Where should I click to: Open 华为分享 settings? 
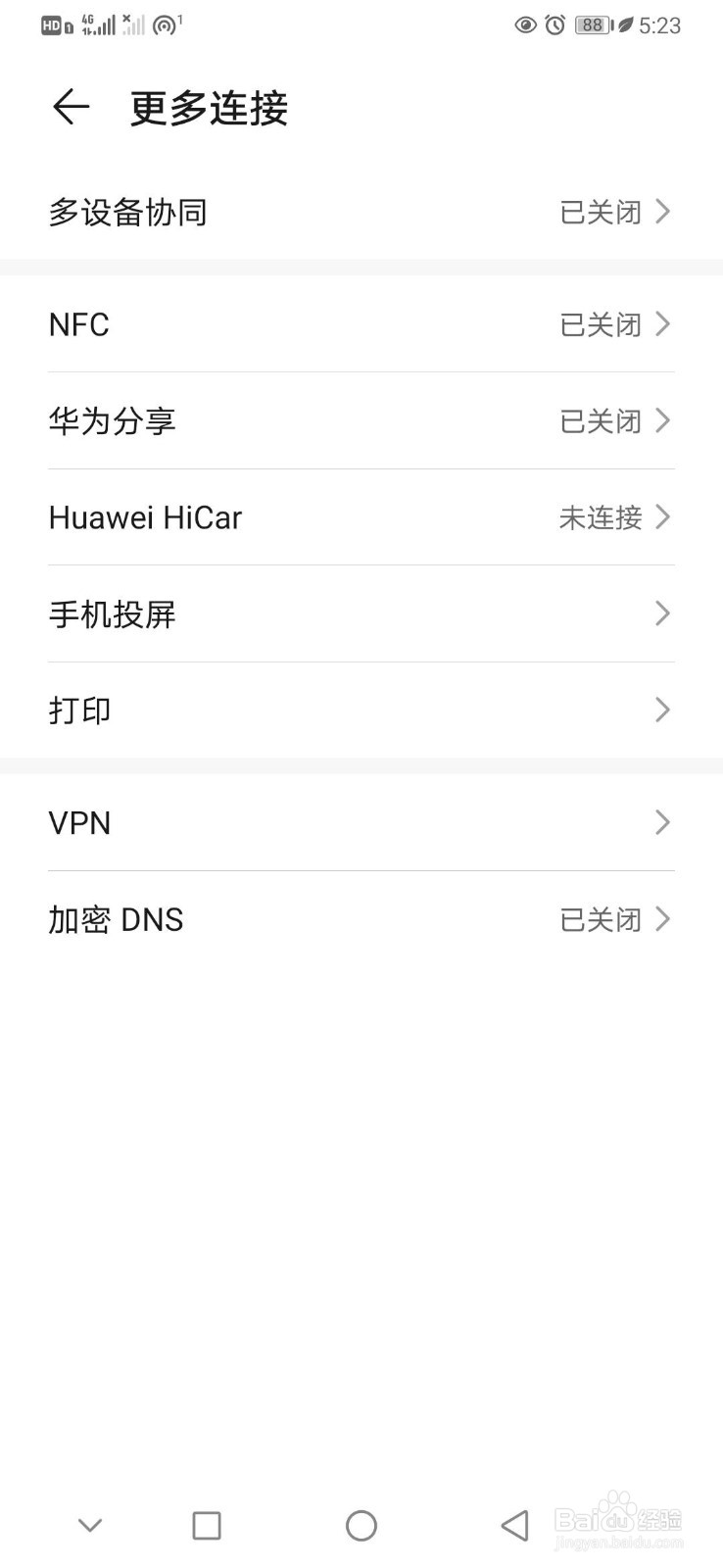[x=361, y=421]
